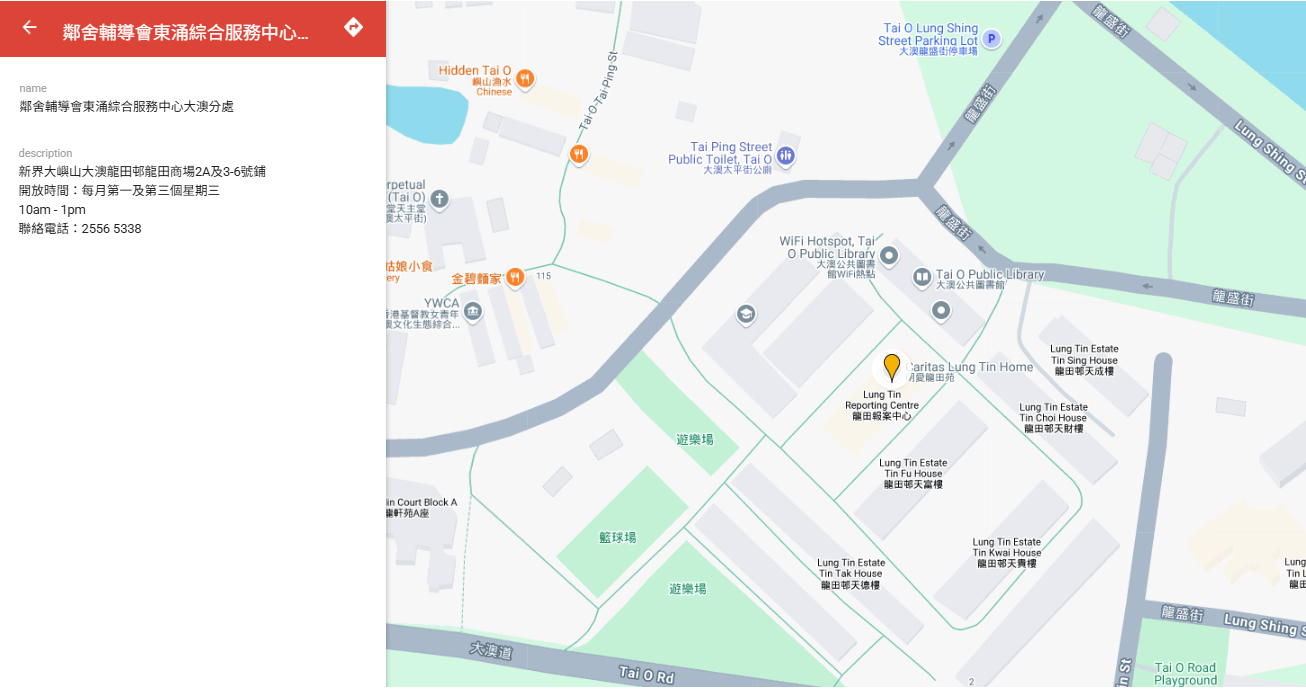
Task: Open the WiFi Hotspot Tai O Public Library marker
Action: click(x=888, y=256)
